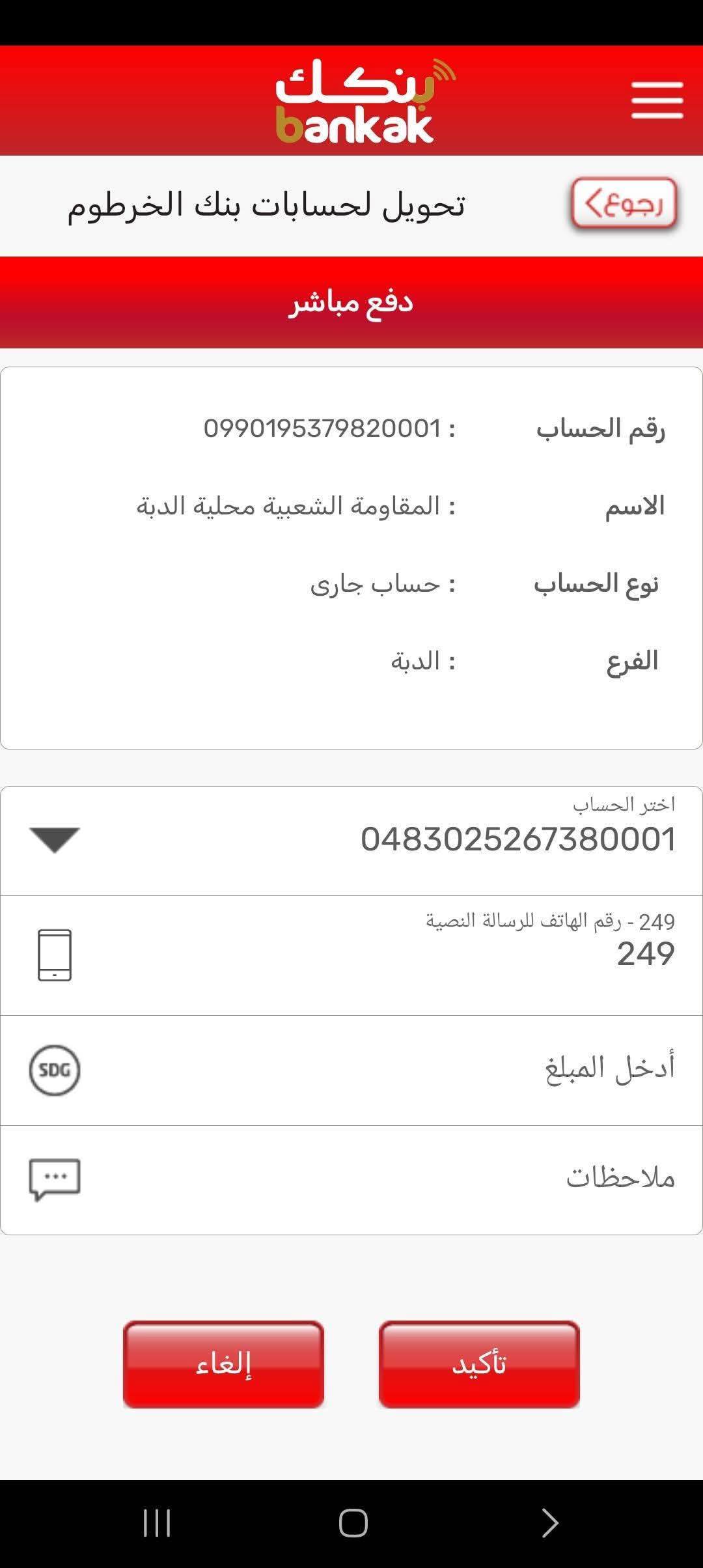This screenshot has height=1568, width=703.
Task: Open the hamburger menu
Action: 656,100
